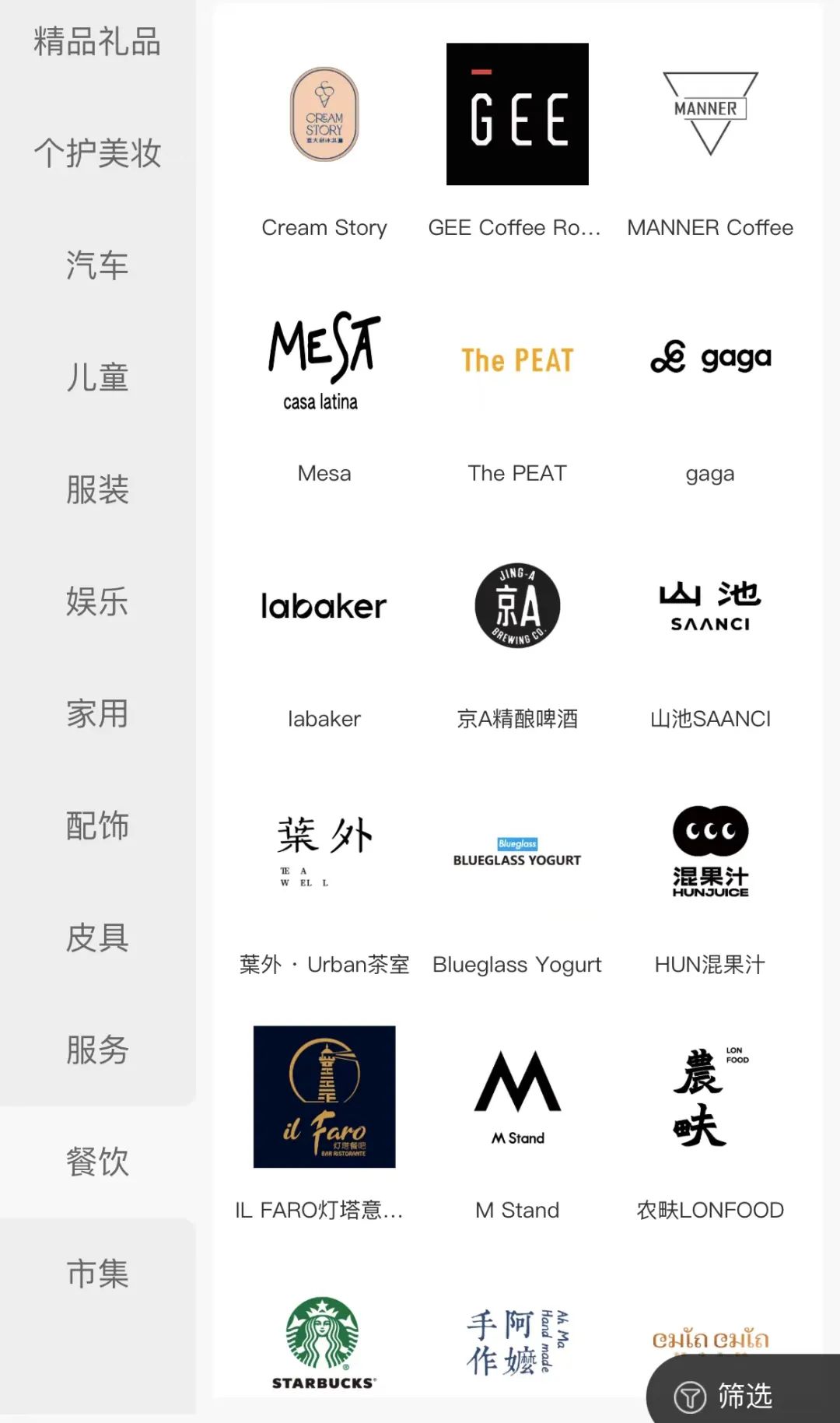Open the Cream Story store
840x1423 pixels.
point(324,140)
